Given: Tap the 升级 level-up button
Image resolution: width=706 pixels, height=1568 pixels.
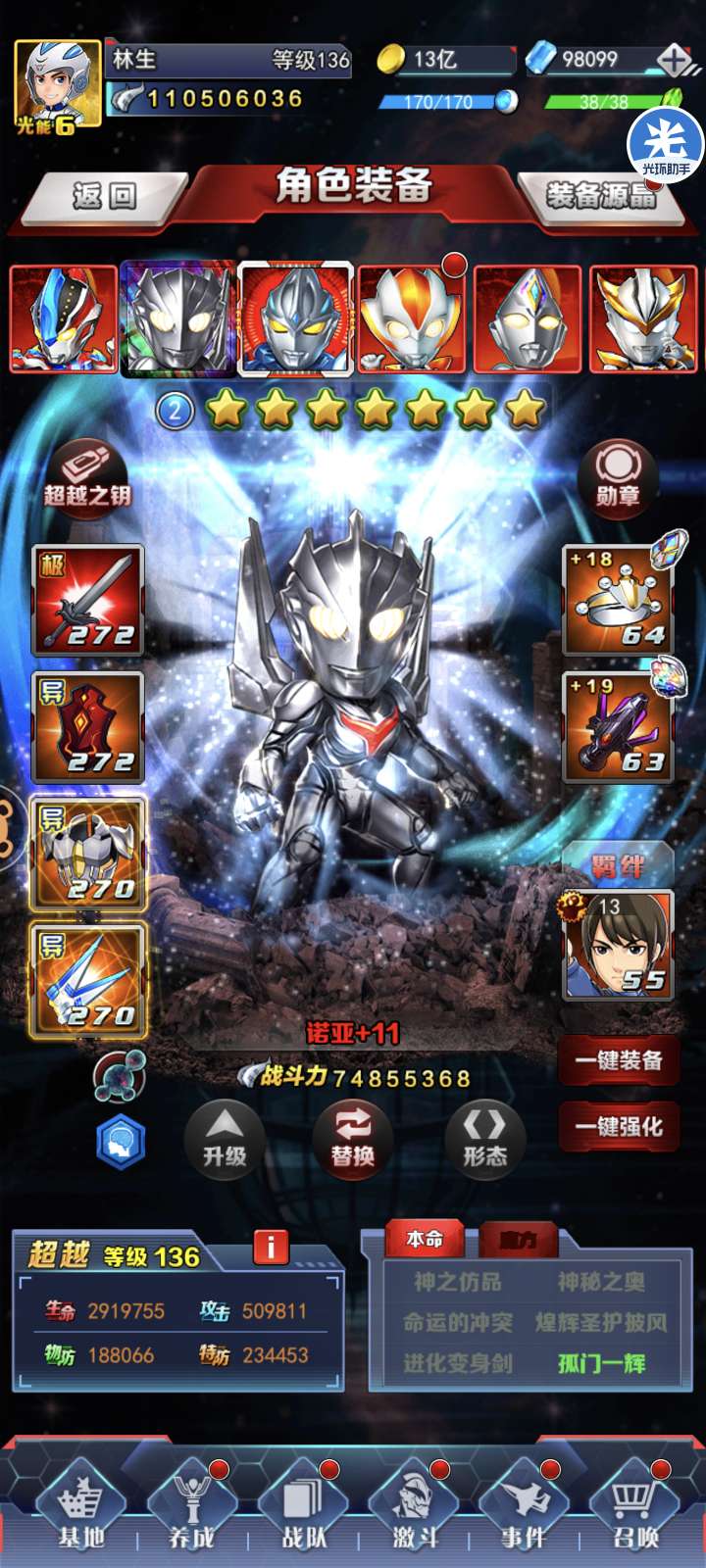Looking at the screenshot, I should point(225,1139).
